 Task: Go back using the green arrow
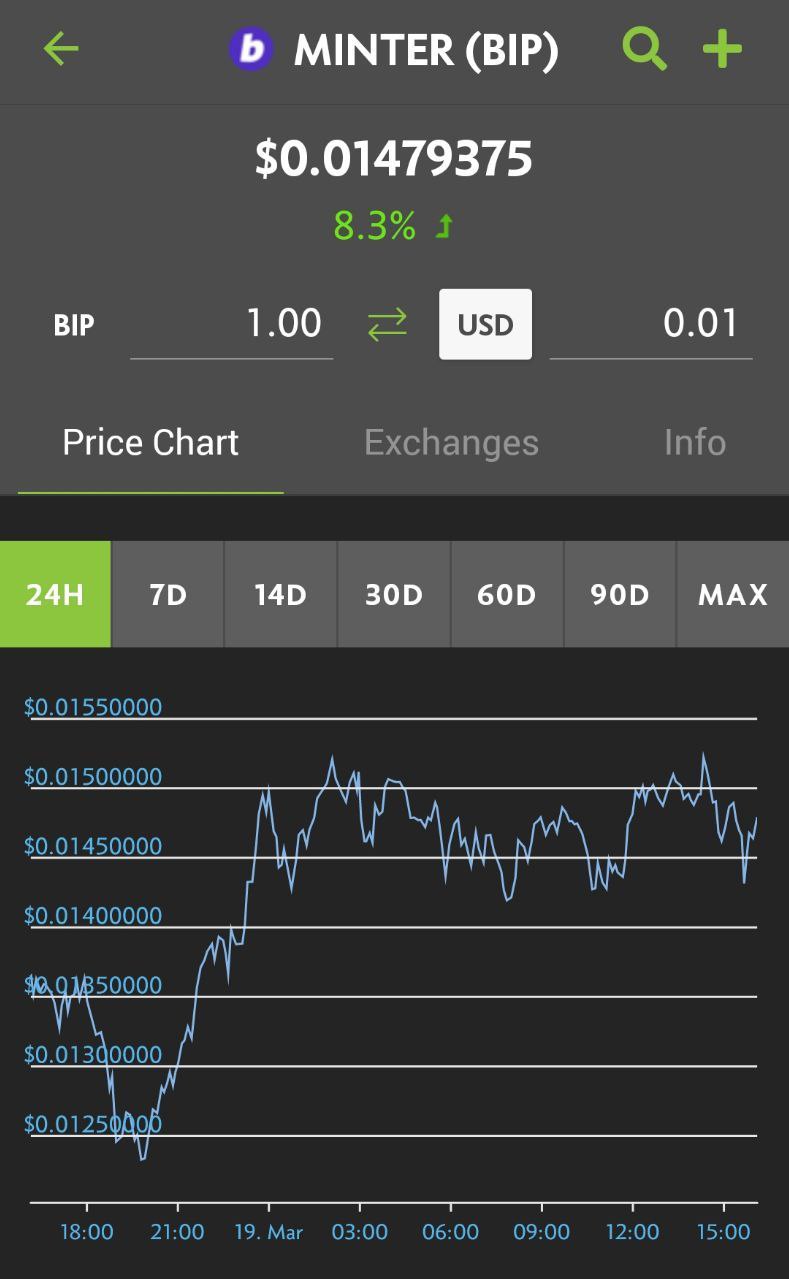pyautogui.click(x=61, y=48)
